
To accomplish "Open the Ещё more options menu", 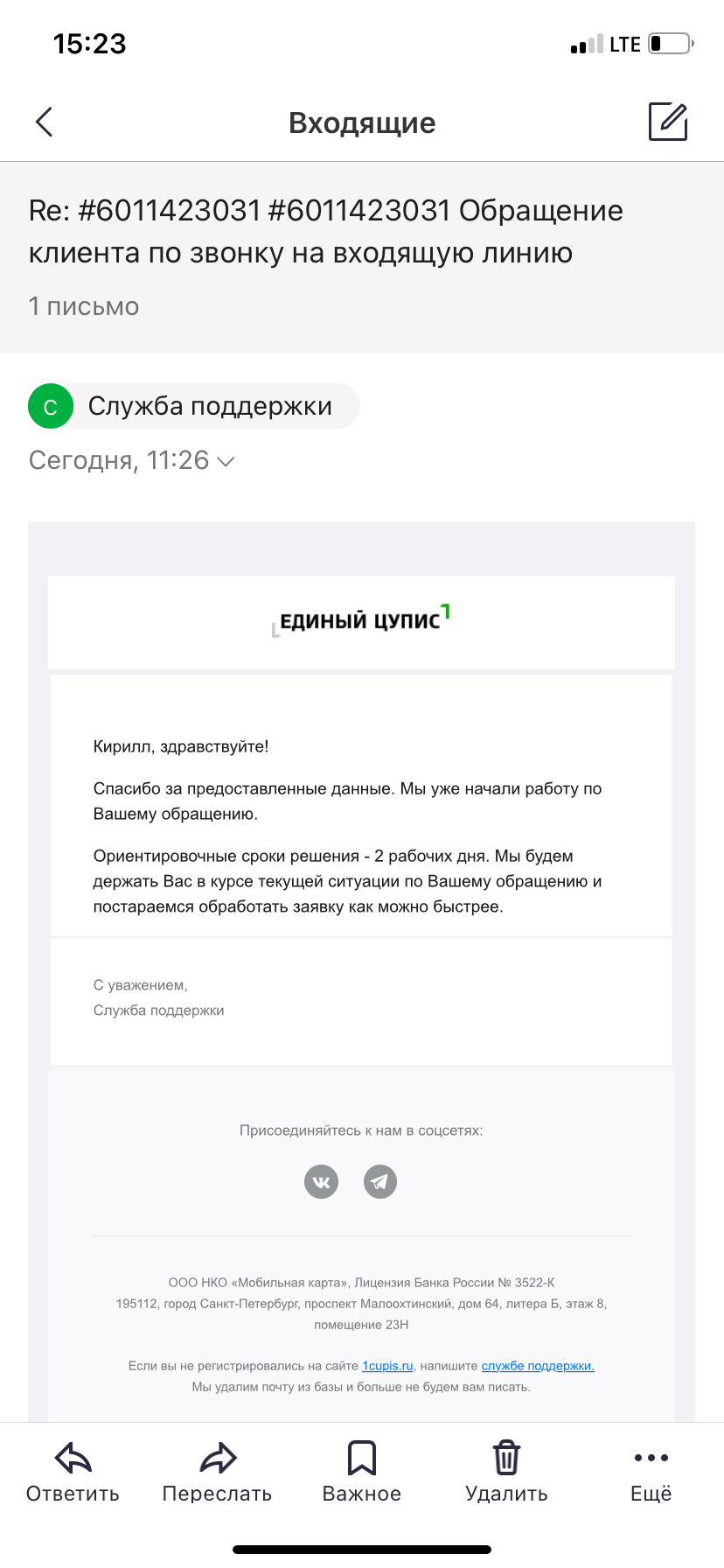I will 651,1473.
